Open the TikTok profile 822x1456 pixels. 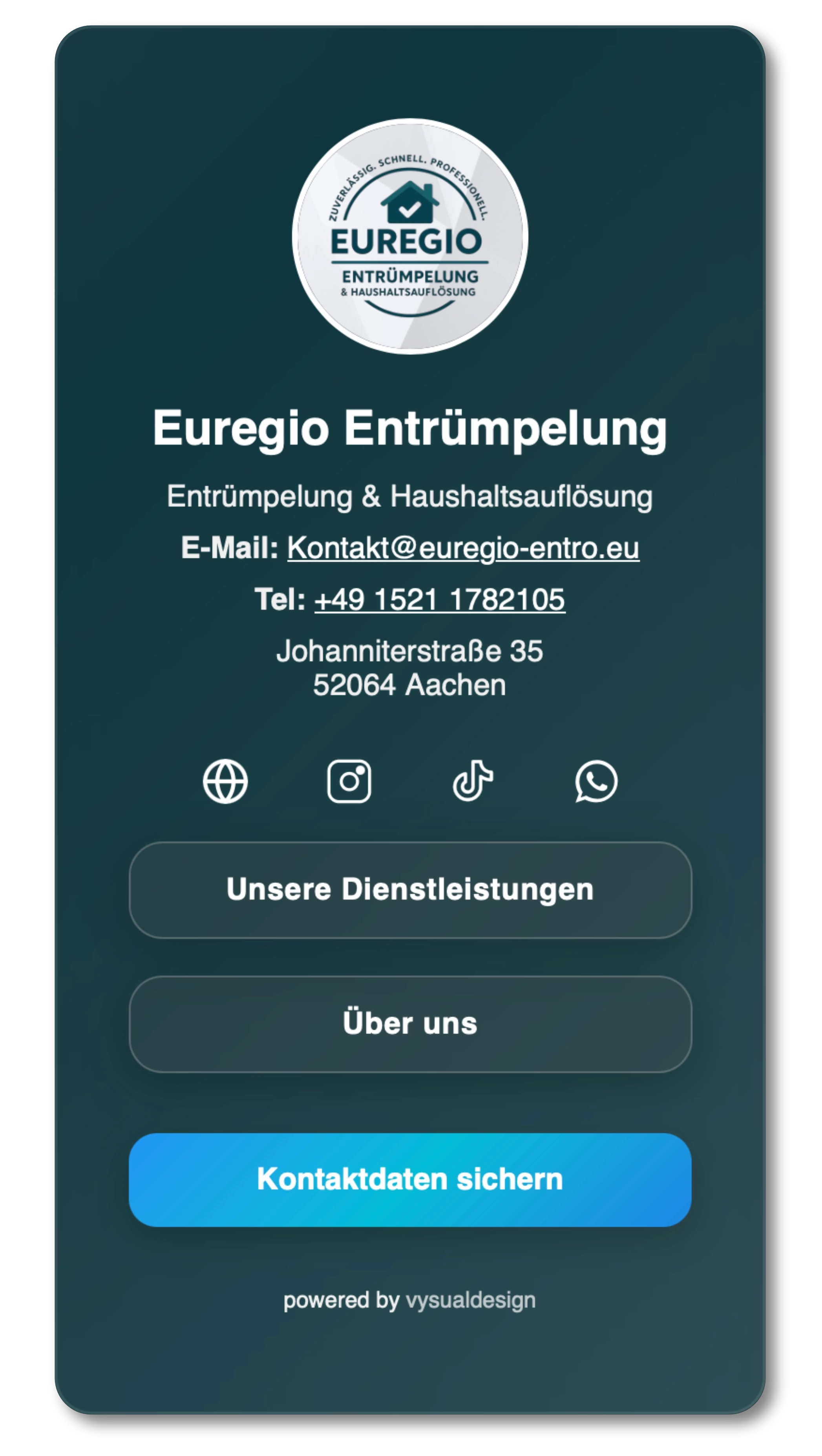point(473,781)
